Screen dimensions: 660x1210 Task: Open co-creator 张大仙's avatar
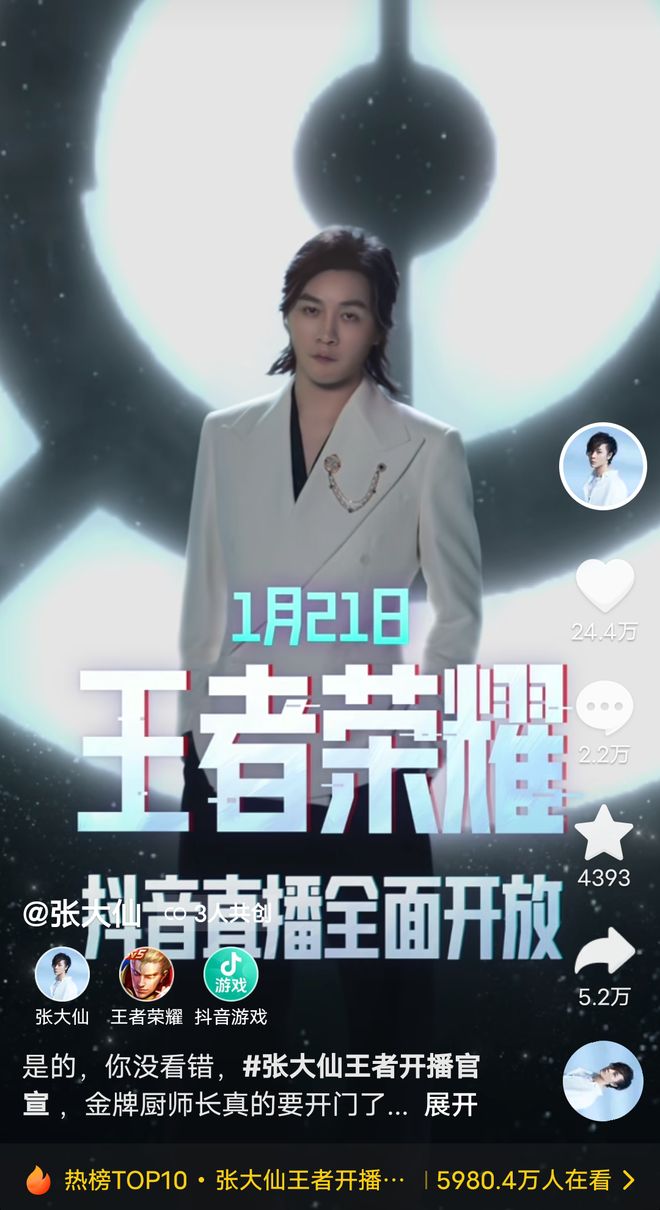pos(62,974)
